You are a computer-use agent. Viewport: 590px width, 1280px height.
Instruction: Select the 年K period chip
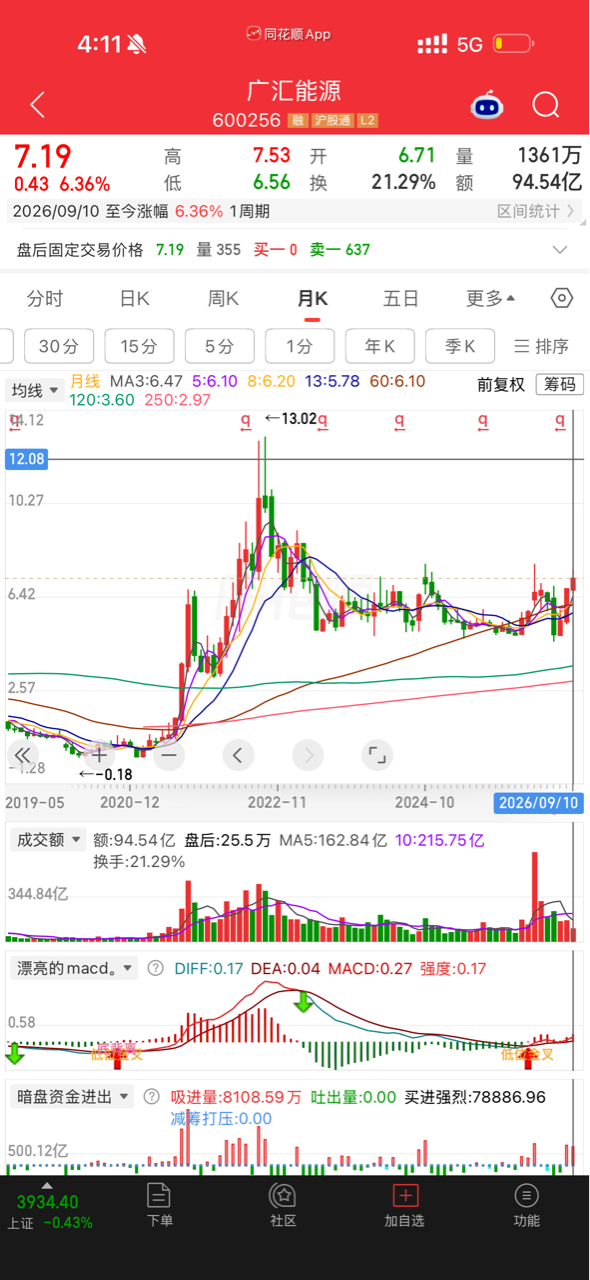point(380,347)
